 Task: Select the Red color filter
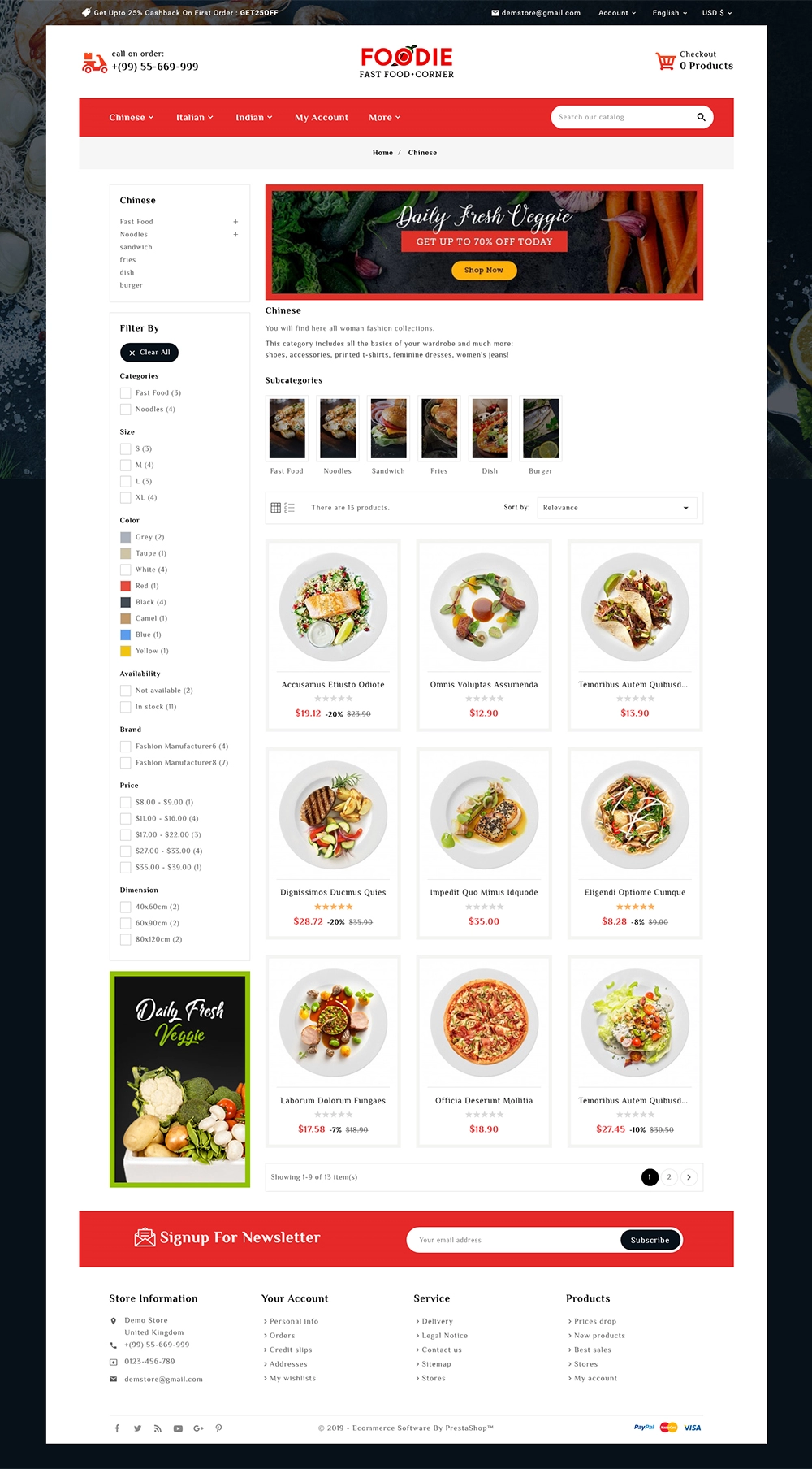(125, 586)
